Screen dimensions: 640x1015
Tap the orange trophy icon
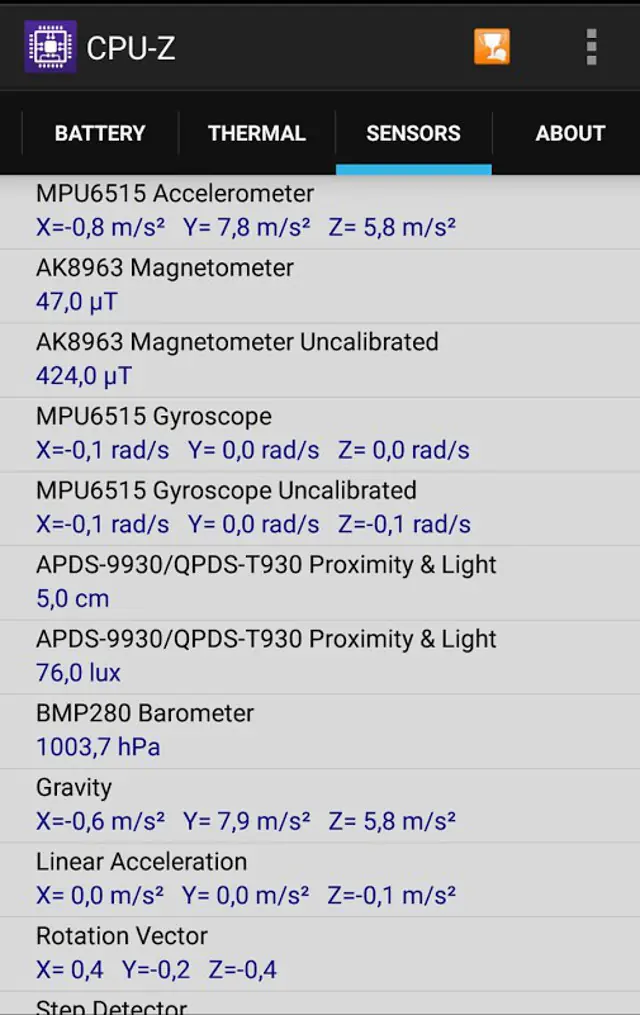[x=492, y=47]
